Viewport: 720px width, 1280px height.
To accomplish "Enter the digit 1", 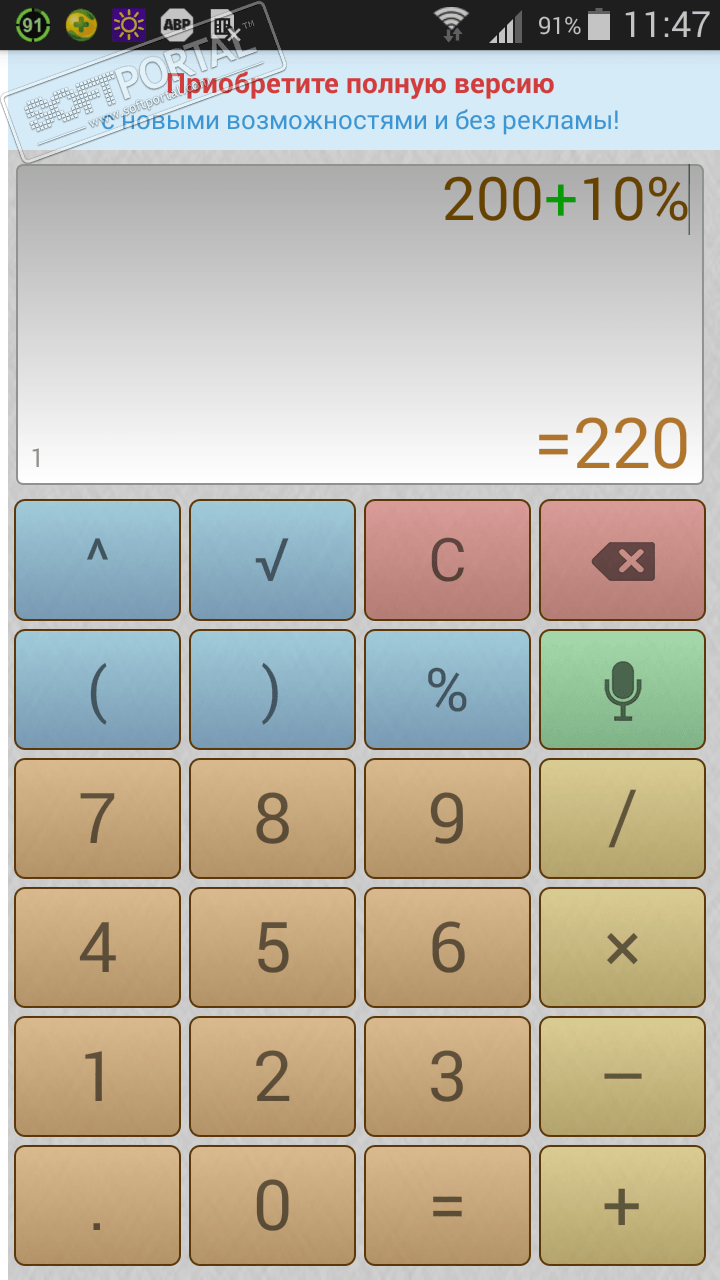I will (97, 1076).
